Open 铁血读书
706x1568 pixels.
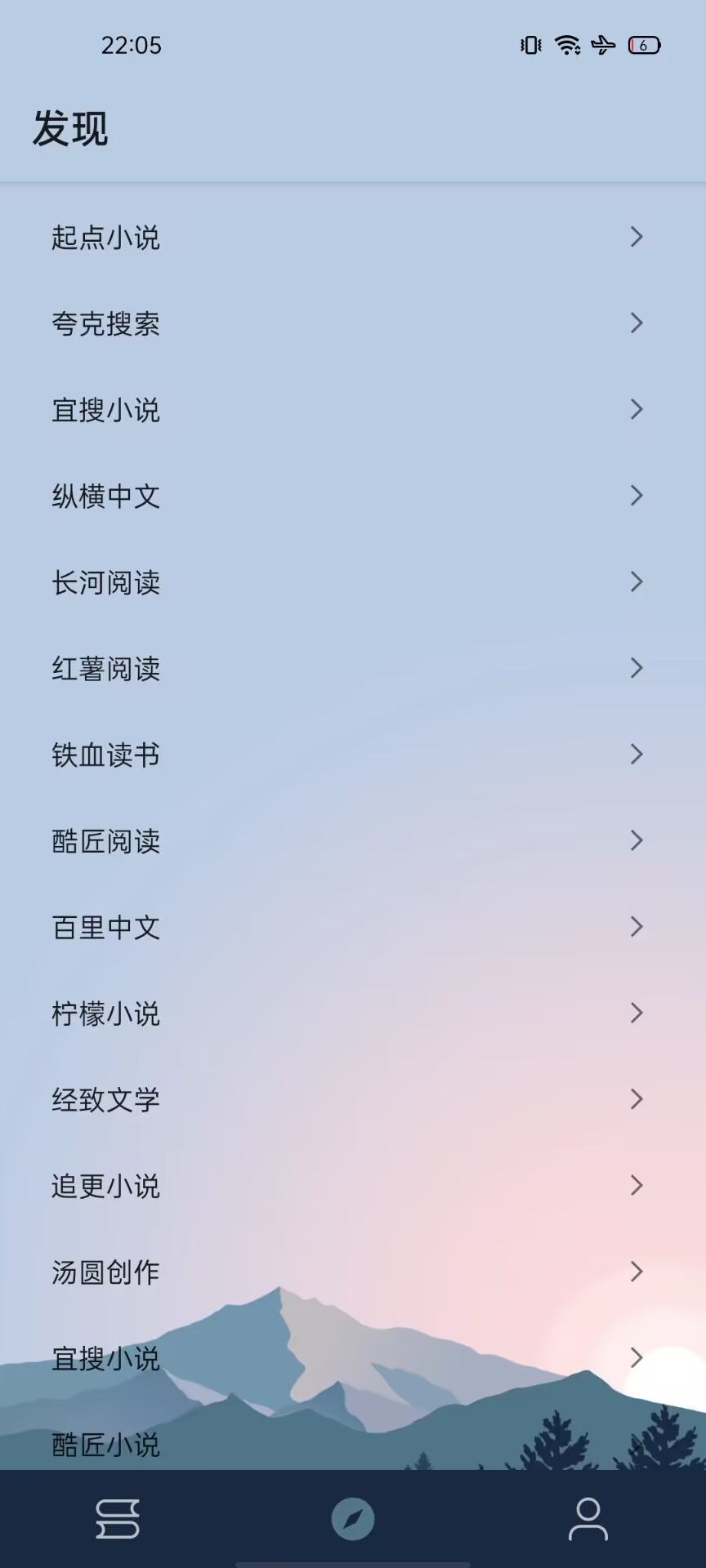353,755
